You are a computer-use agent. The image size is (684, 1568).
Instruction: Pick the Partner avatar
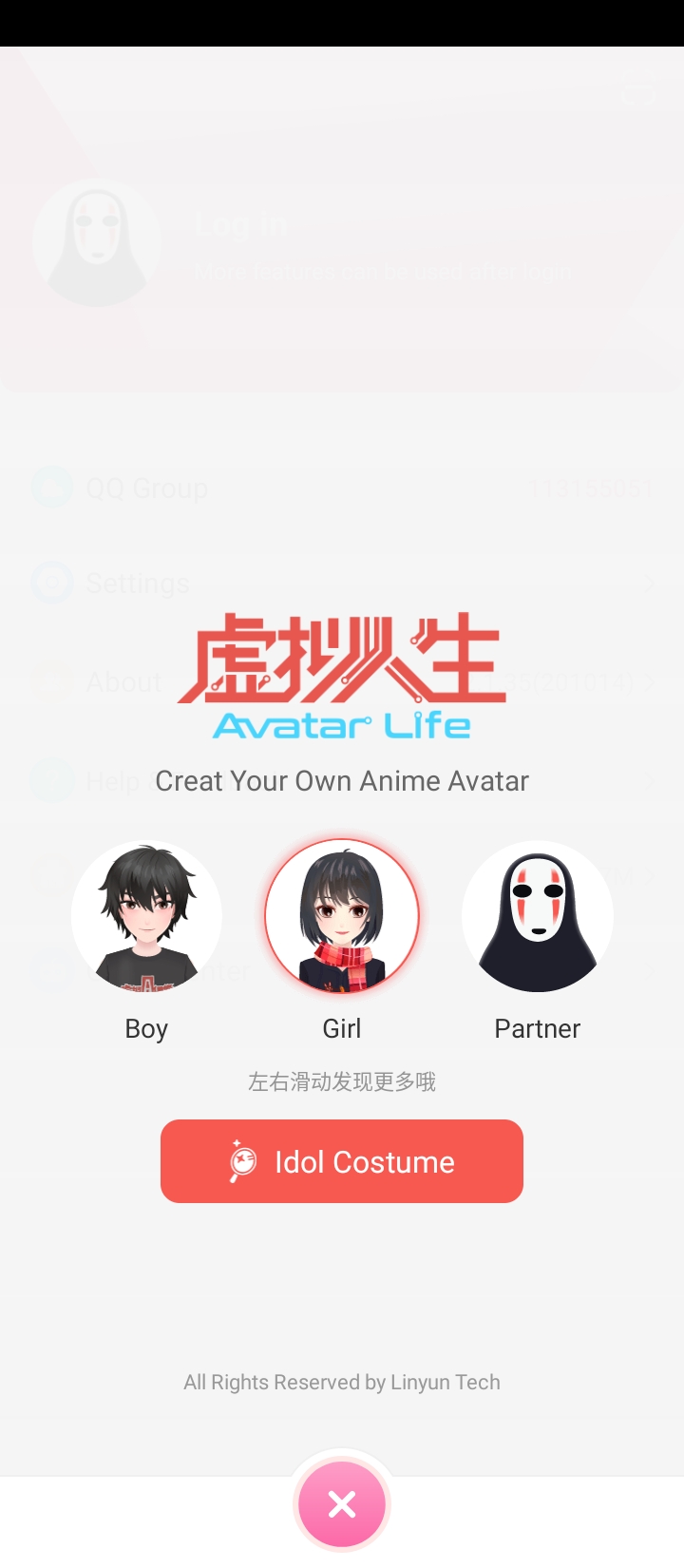(537, 917)
